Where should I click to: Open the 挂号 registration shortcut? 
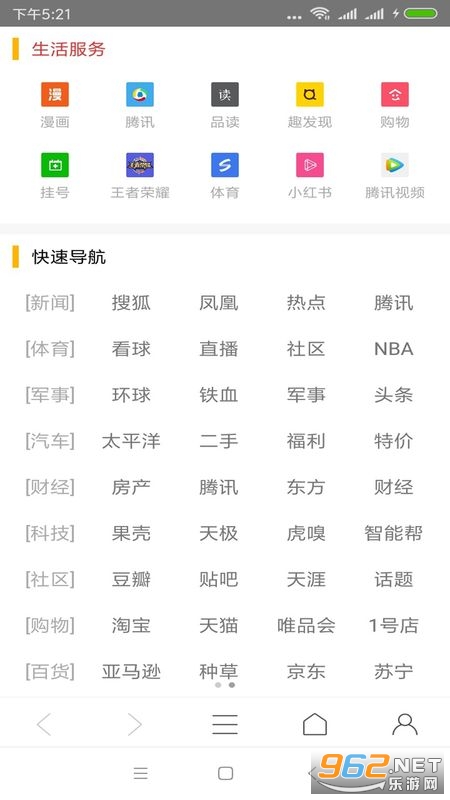[x=55, y=176]
